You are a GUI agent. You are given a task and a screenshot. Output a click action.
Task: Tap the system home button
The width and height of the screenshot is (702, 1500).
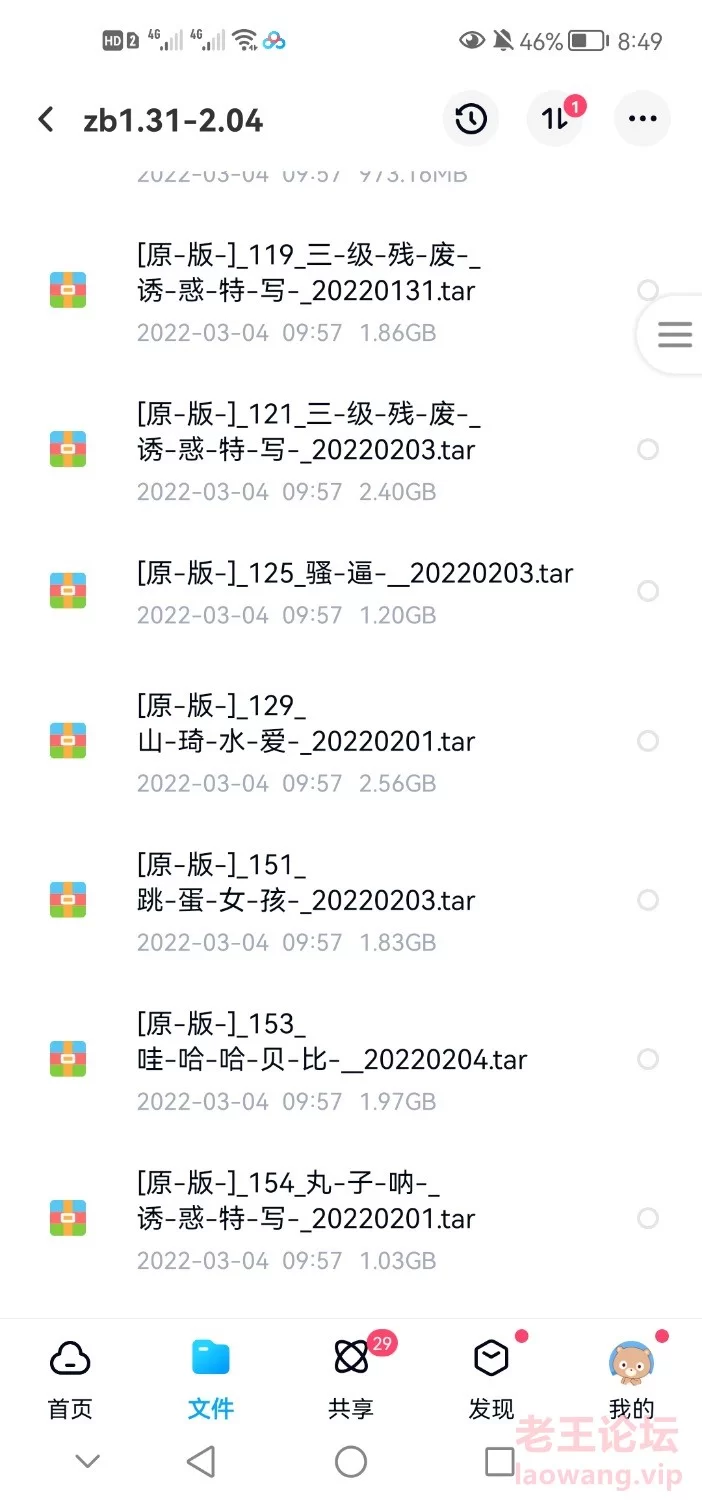tap(351, 1462)
